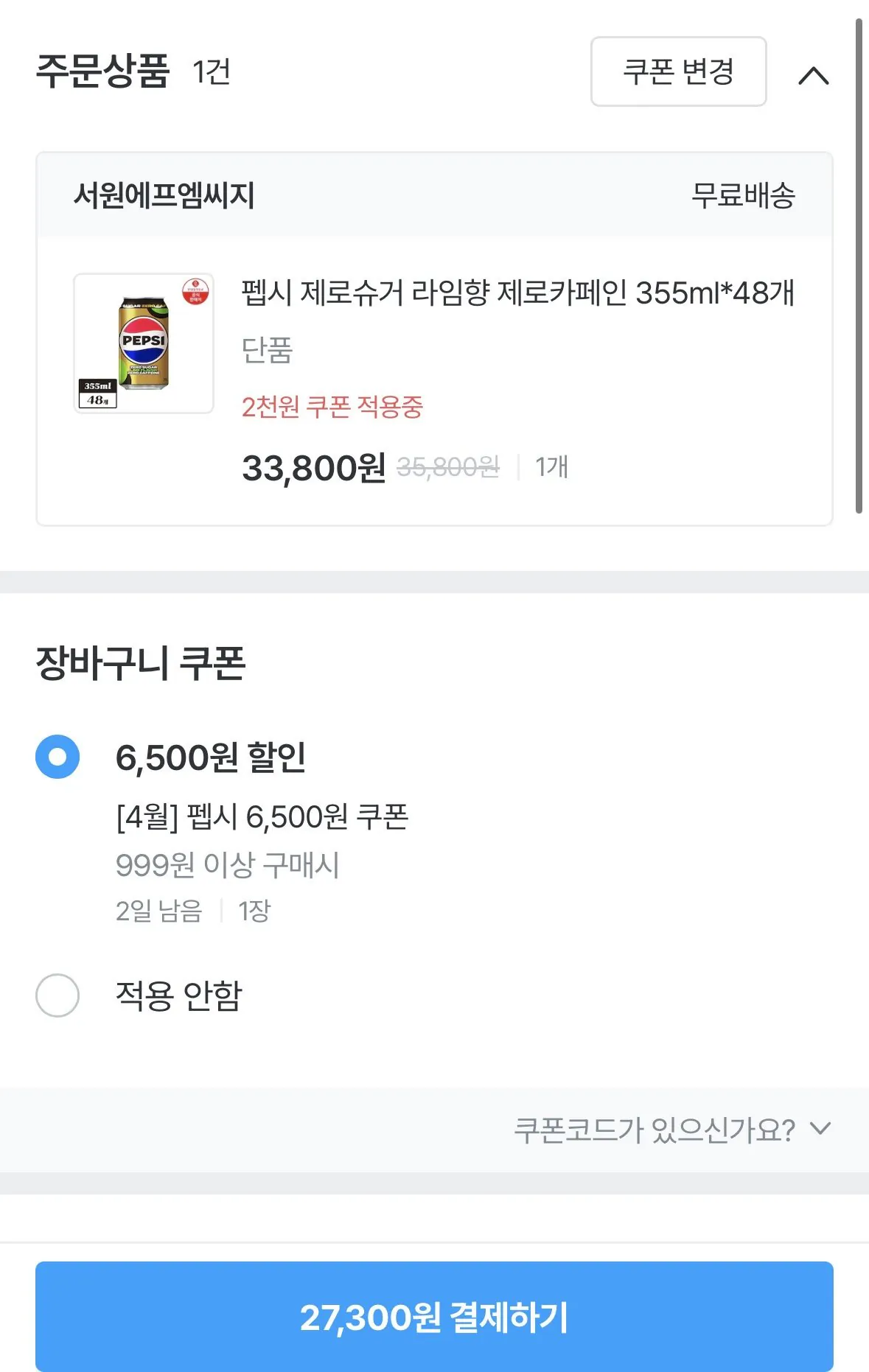Open the 쿠폰 변경 coupon change dialog
Screen dimensions: 869x1372
678,71
